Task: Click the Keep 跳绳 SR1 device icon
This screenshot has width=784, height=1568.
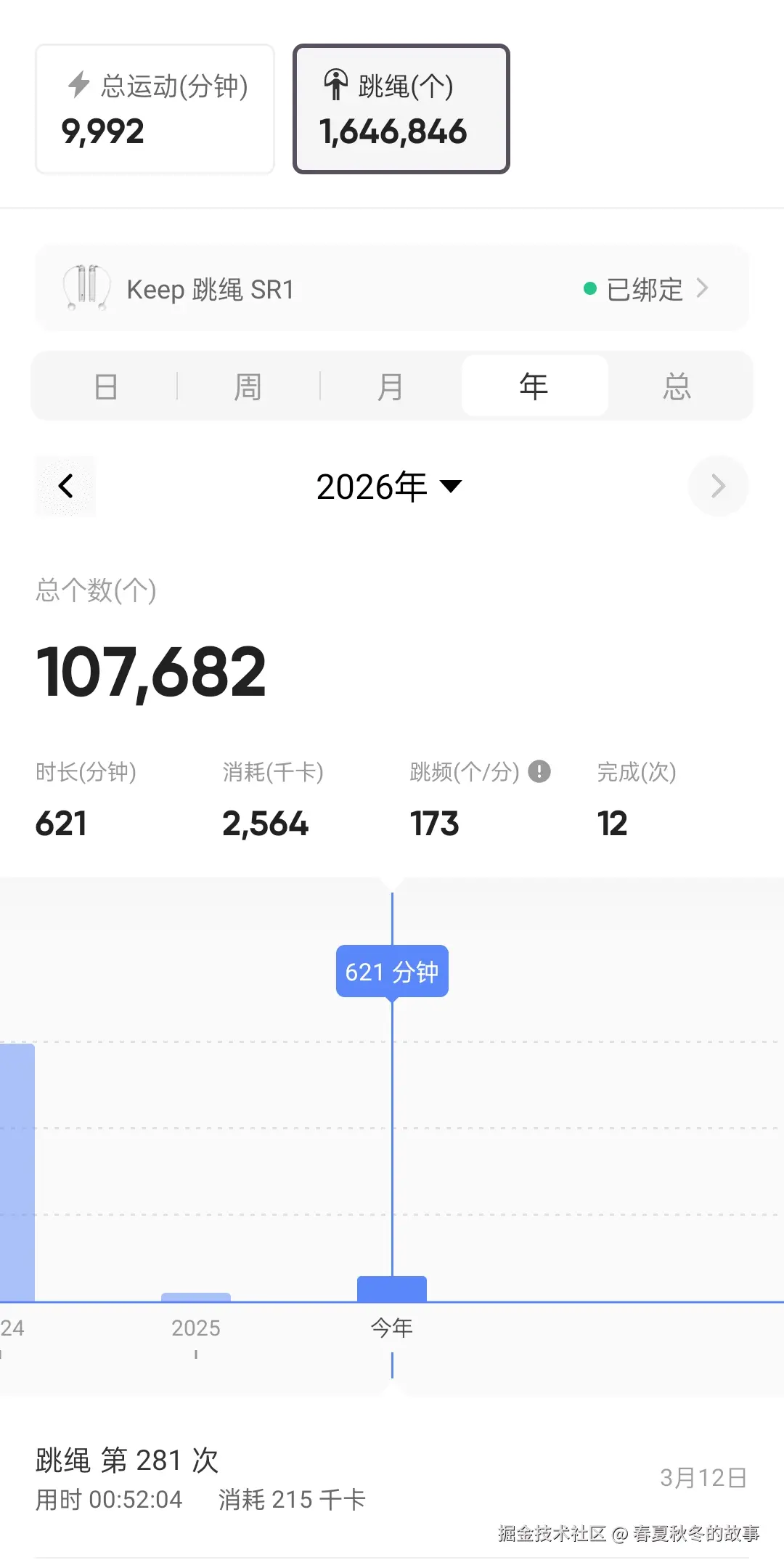Action: point(87,288)
